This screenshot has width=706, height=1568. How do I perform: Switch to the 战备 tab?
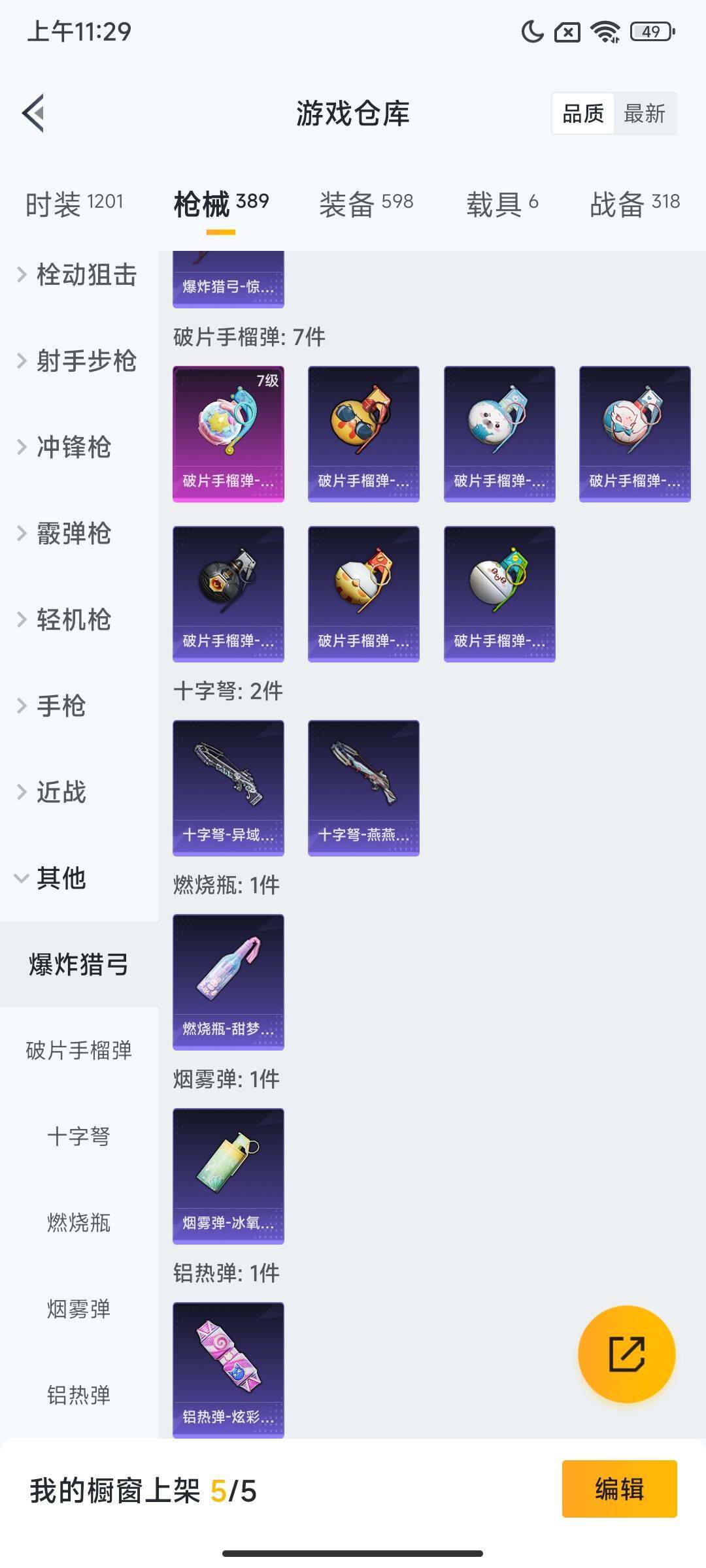click(x=634, y=204)
